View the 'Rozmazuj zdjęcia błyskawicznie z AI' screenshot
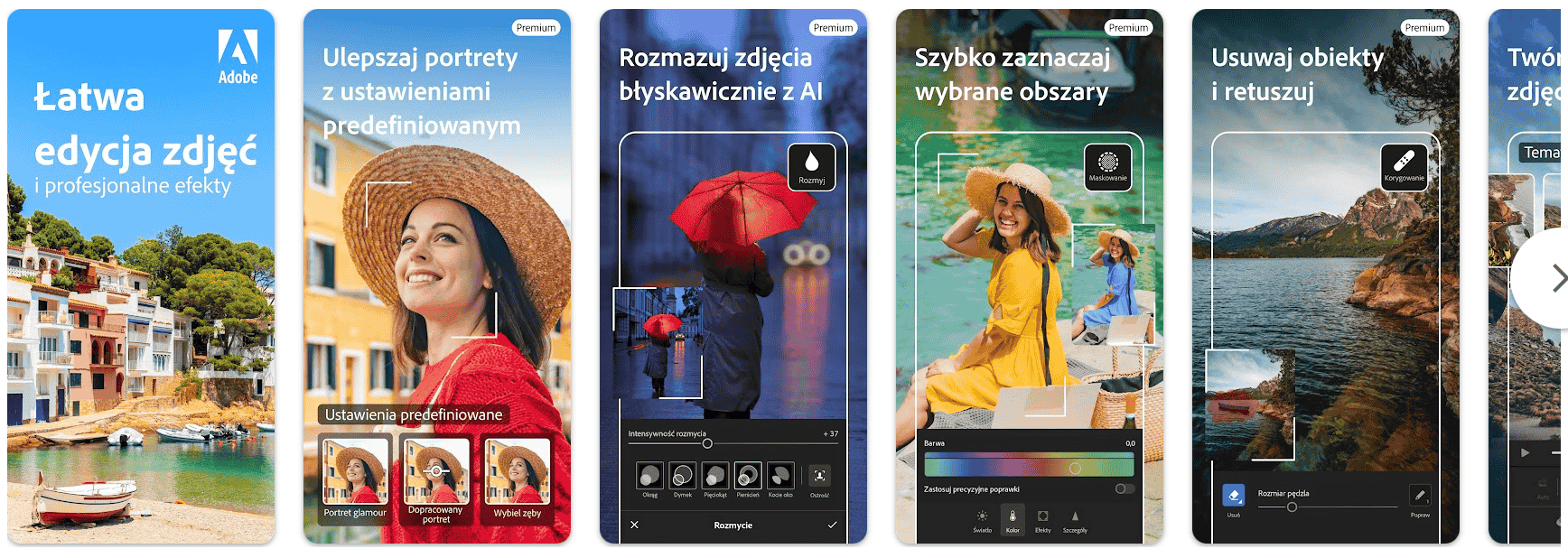 733,276
